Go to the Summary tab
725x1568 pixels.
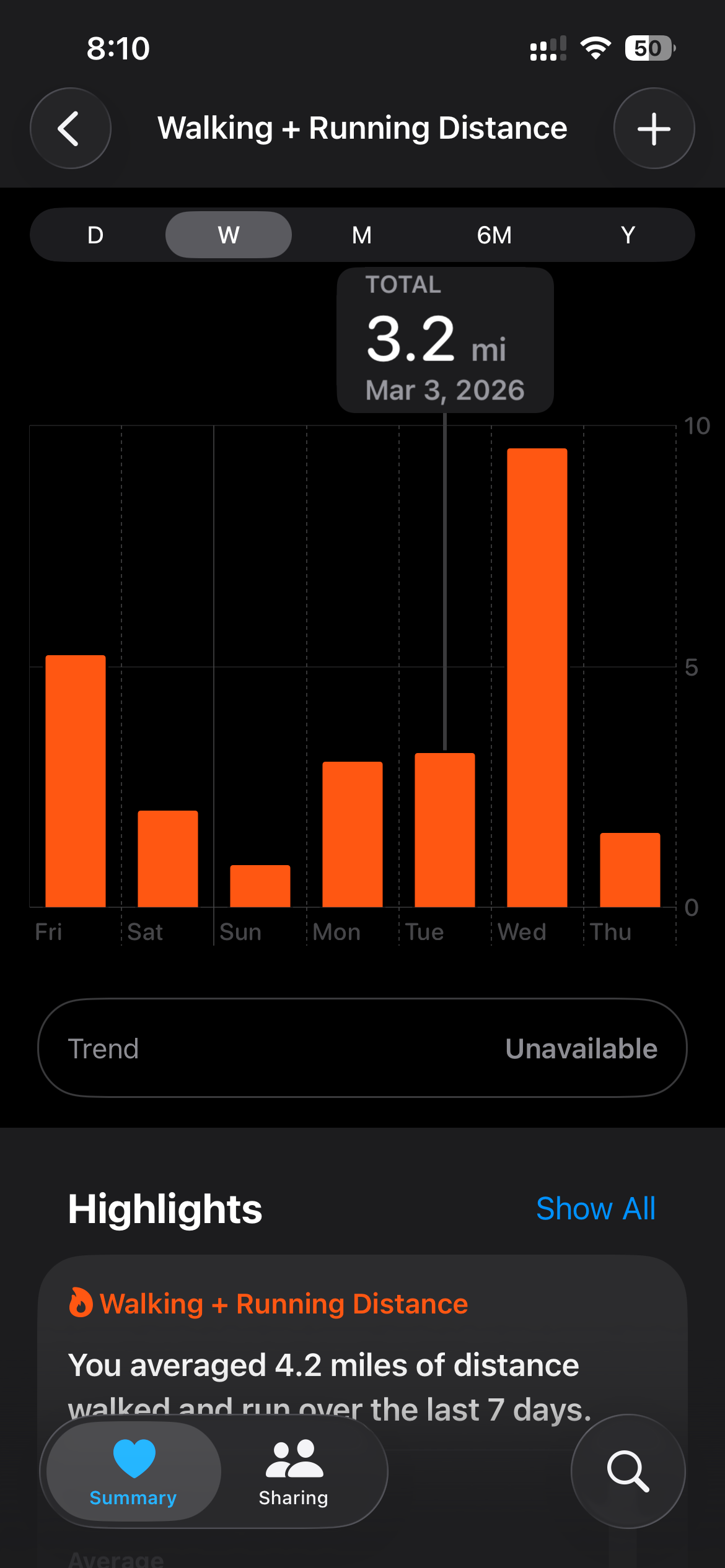[x=133, y=1471]
